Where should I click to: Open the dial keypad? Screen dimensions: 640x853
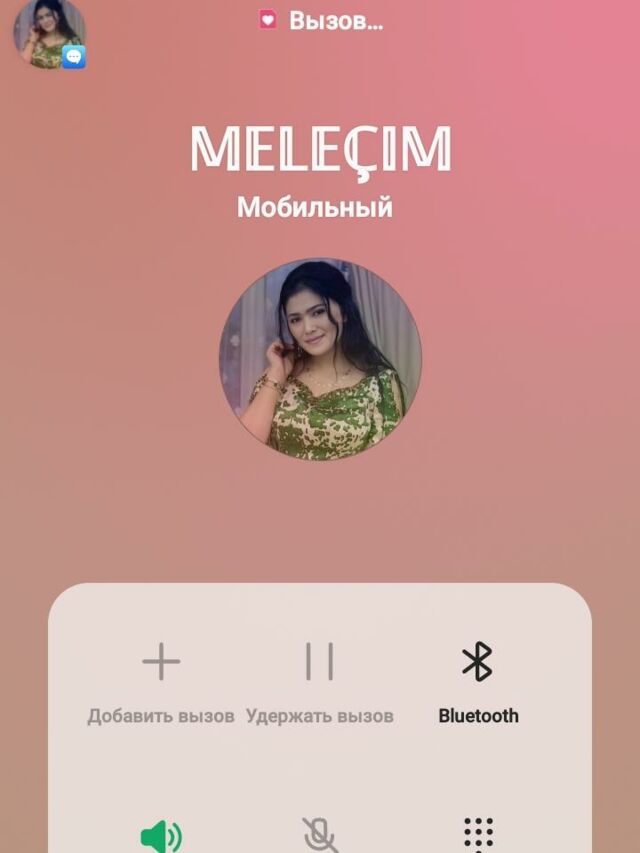click(x=479, y=835)
